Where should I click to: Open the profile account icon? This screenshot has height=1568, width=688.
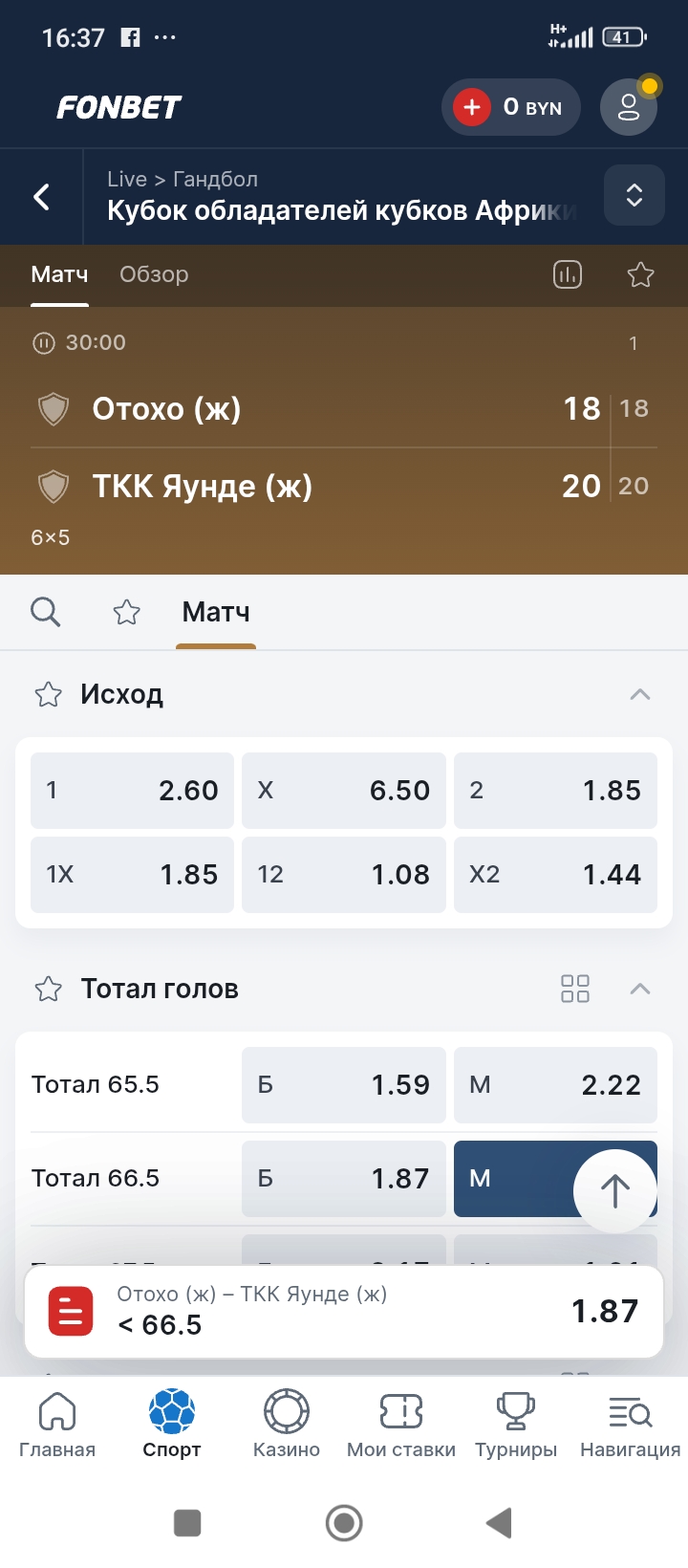tap(628, 107)
